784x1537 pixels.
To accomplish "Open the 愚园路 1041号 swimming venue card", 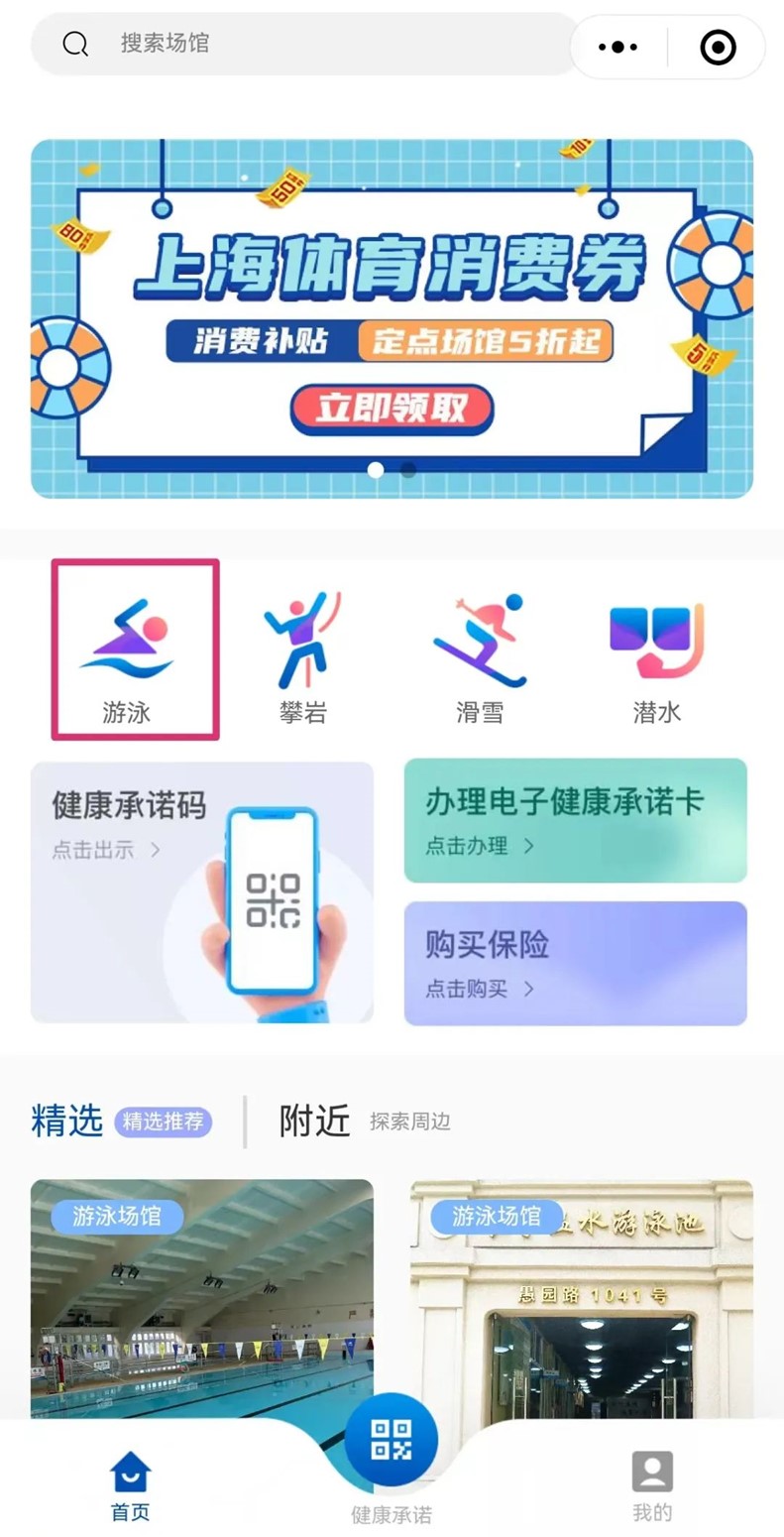I will point(581,1299).
